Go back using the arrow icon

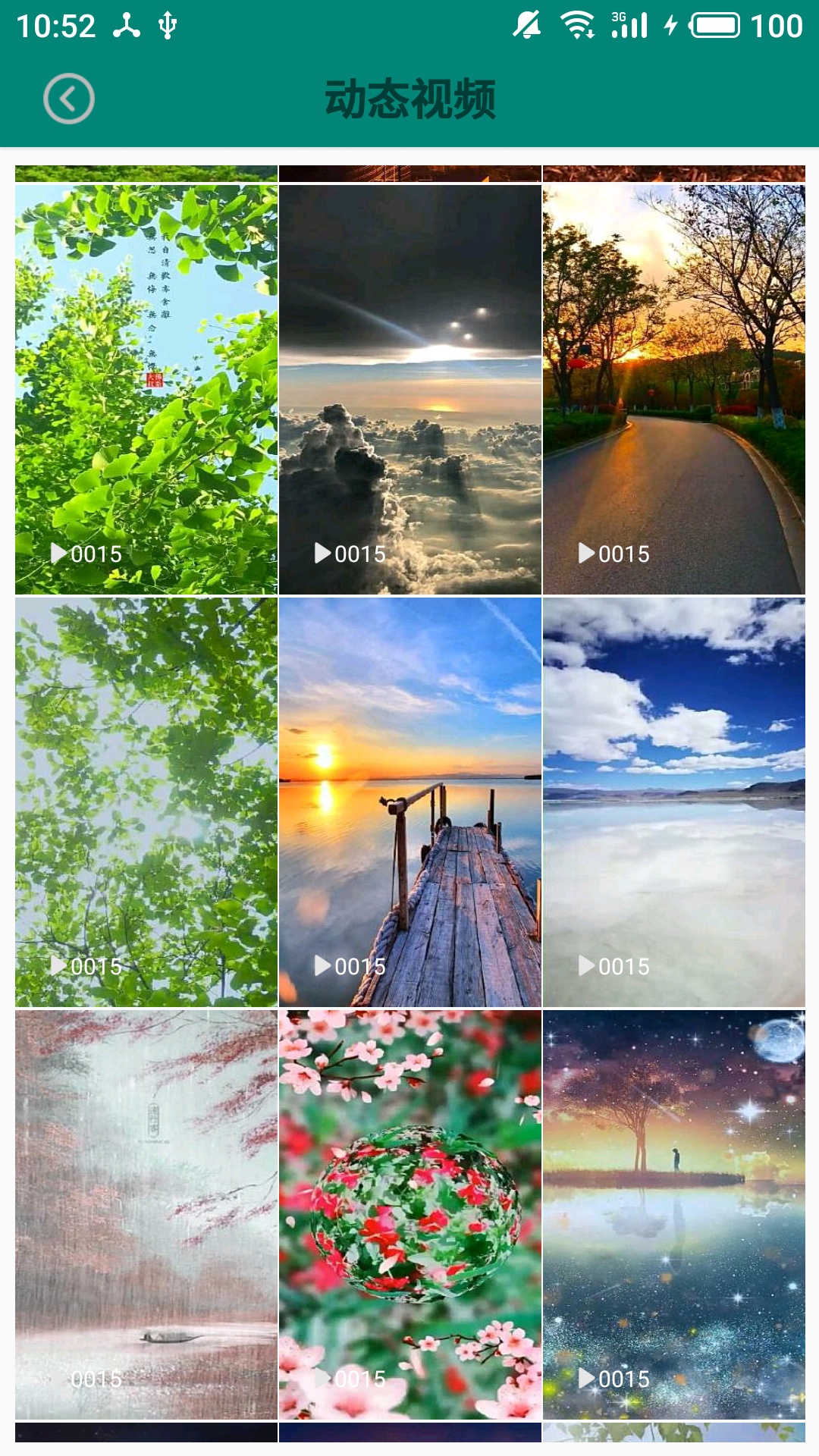click(x=68, y=99)
